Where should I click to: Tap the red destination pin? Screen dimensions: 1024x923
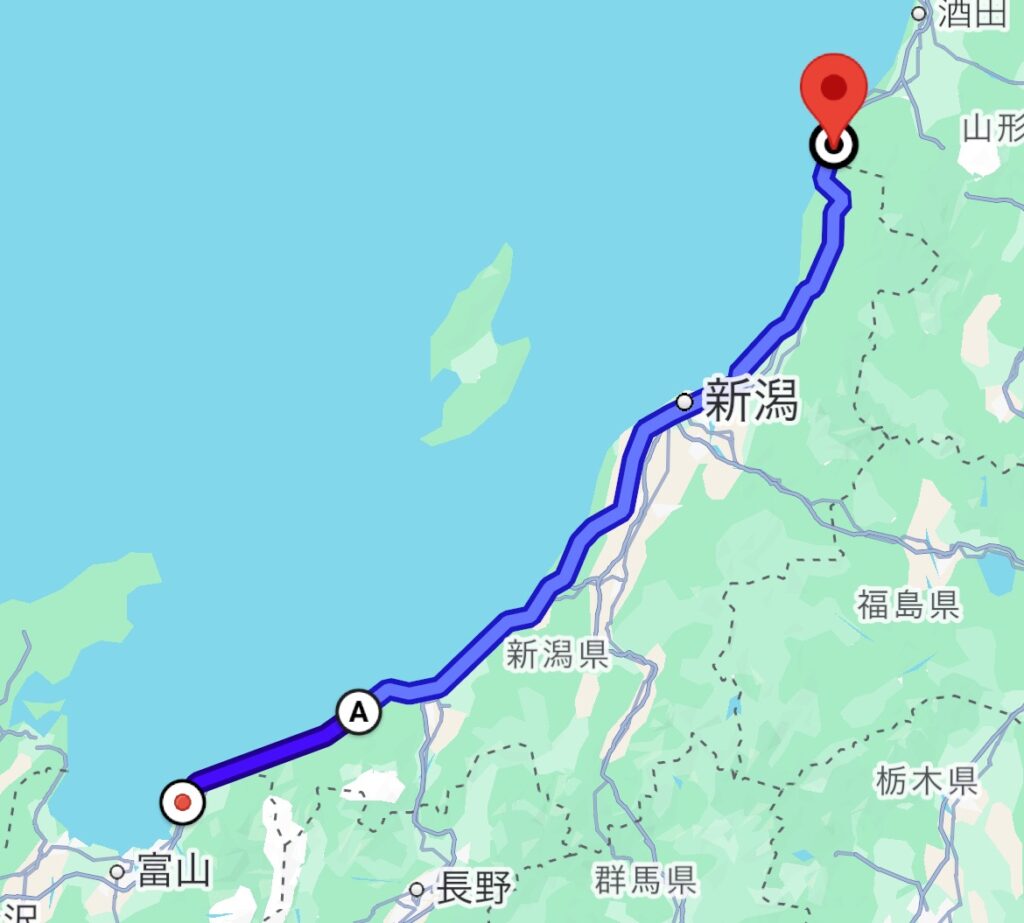point(833,90)
